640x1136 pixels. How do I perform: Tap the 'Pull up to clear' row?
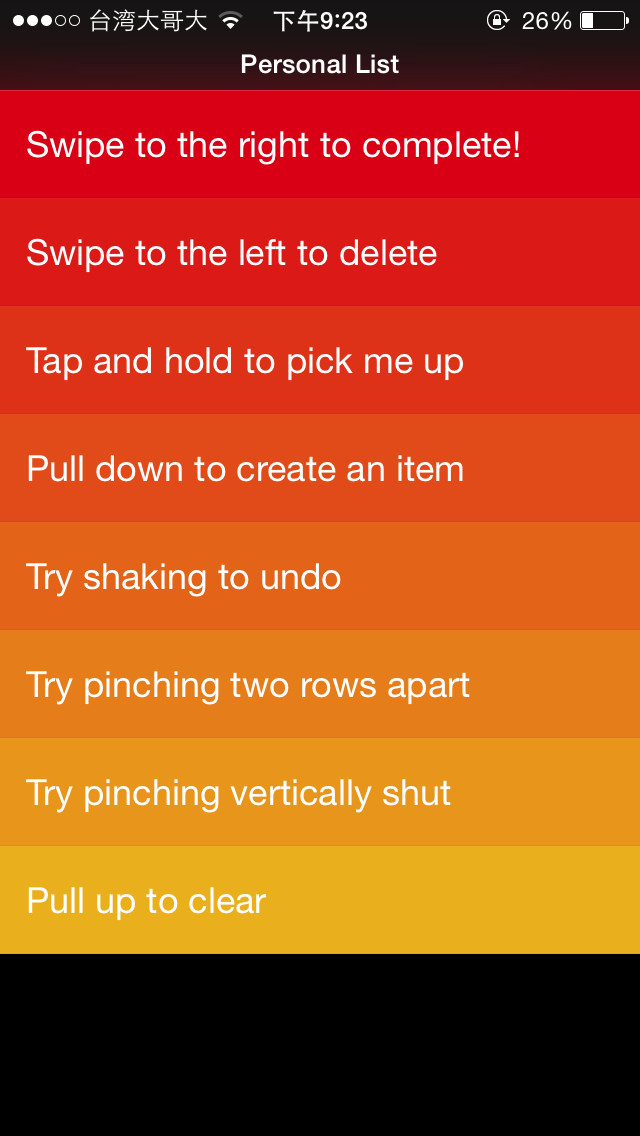[320, 900]
